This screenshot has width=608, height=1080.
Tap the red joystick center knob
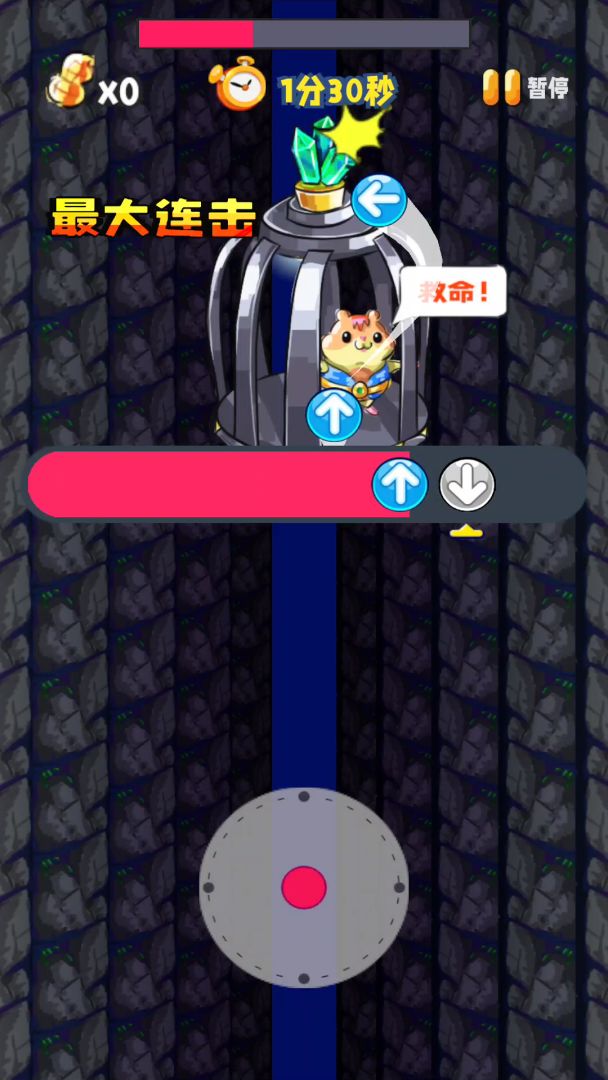click(304, 887)
